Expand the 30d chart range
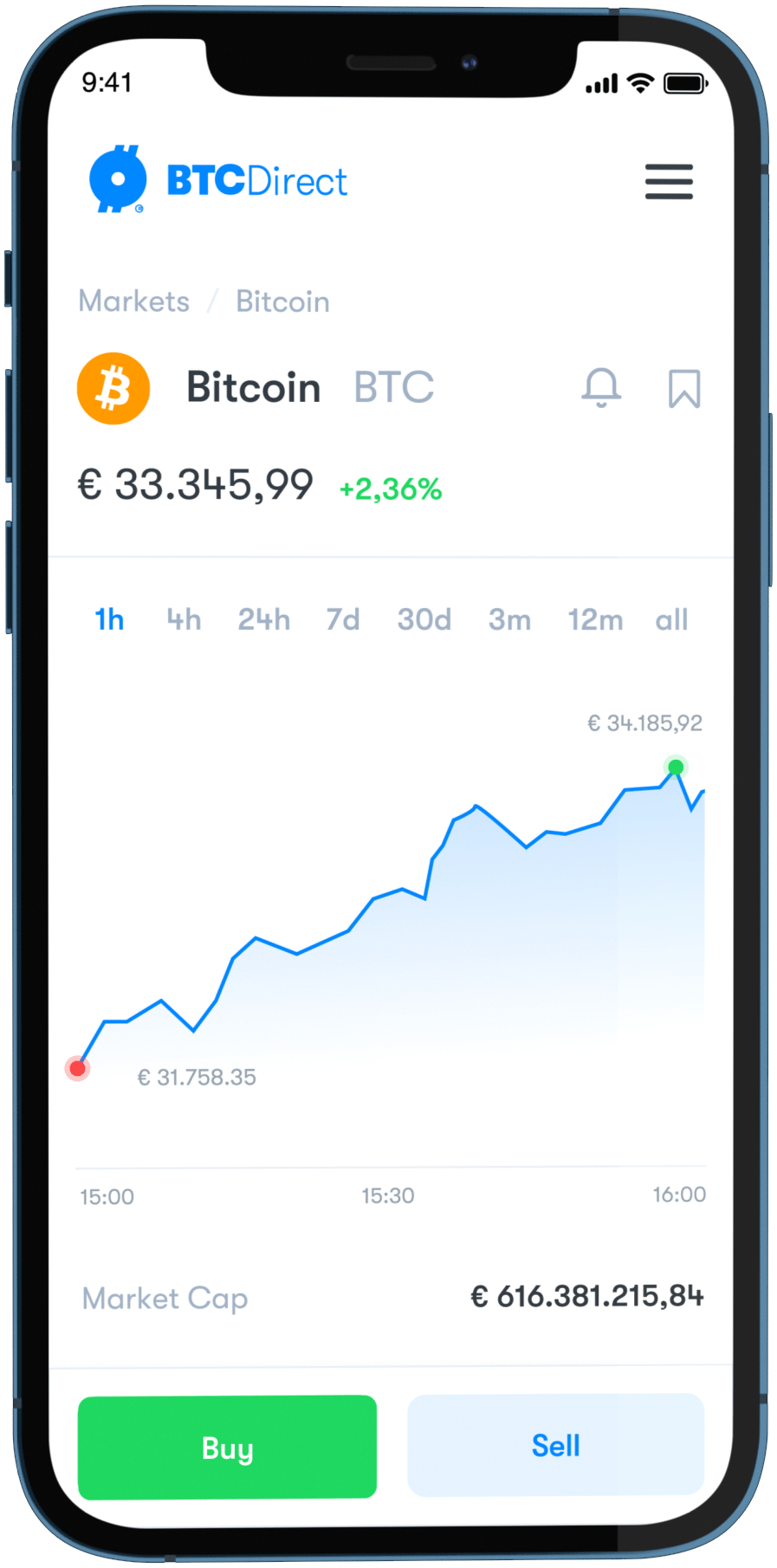 [424, 619]
